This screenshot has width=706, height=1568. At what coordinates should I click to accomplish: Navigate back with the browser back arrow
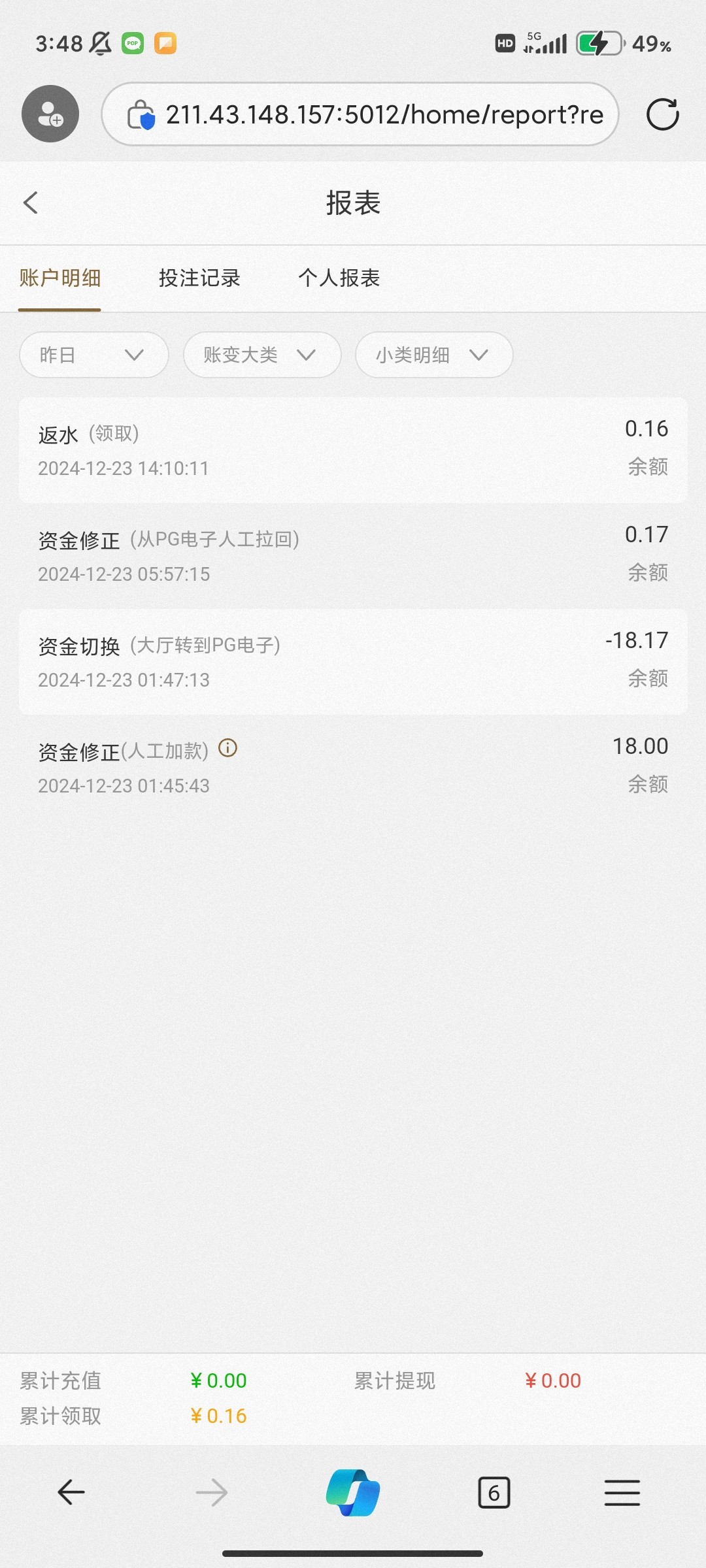[71, 1492]
